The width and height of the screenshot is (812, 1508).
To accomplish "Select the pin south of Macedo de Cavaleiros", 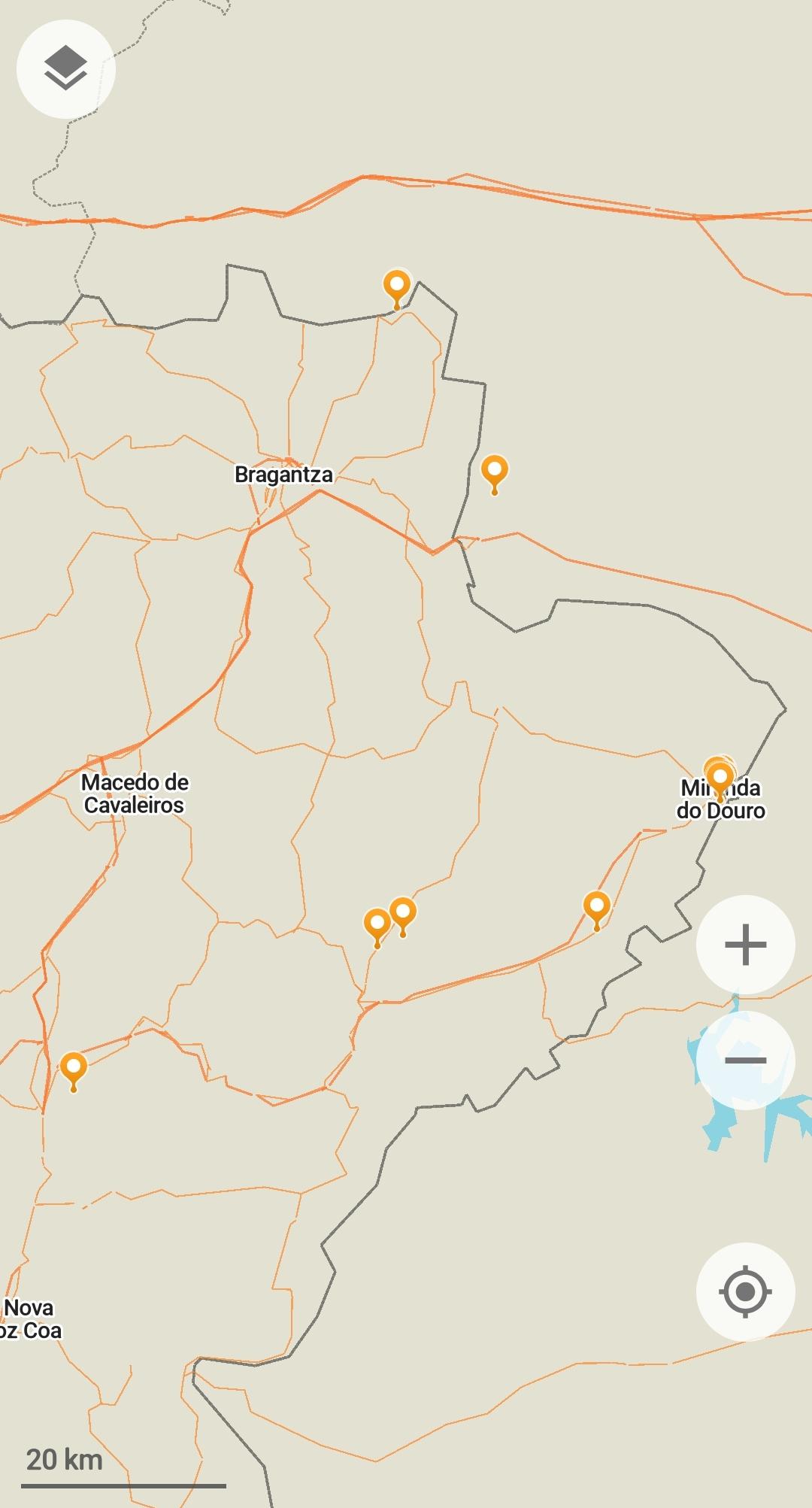I will (x=74, y=1071).
